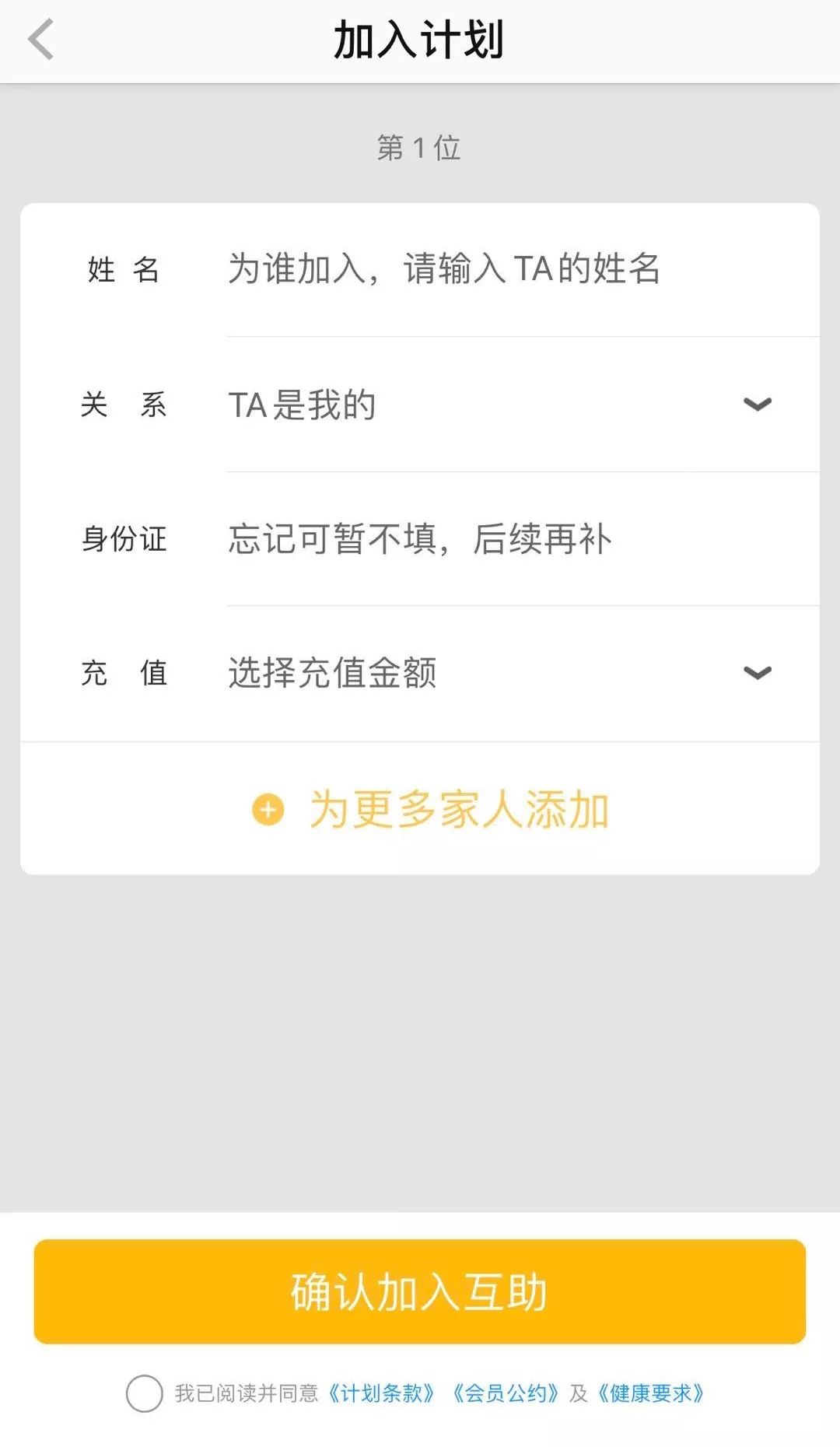Open the 《计划条款》 link
The width and height of the screenshot is (840, 1447).
click(381, 1393)
